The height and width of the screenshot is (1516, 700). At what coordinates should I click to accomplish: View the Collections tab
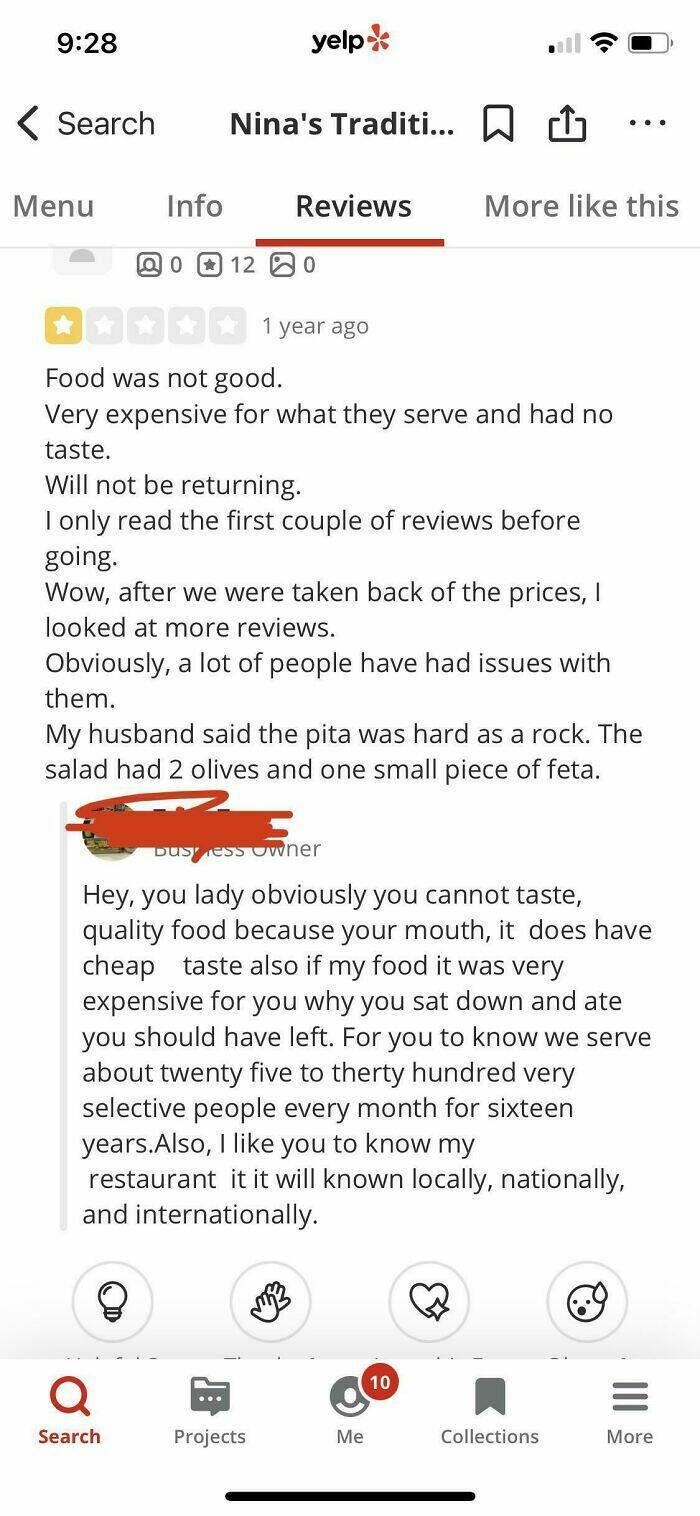pos(489,1409)
